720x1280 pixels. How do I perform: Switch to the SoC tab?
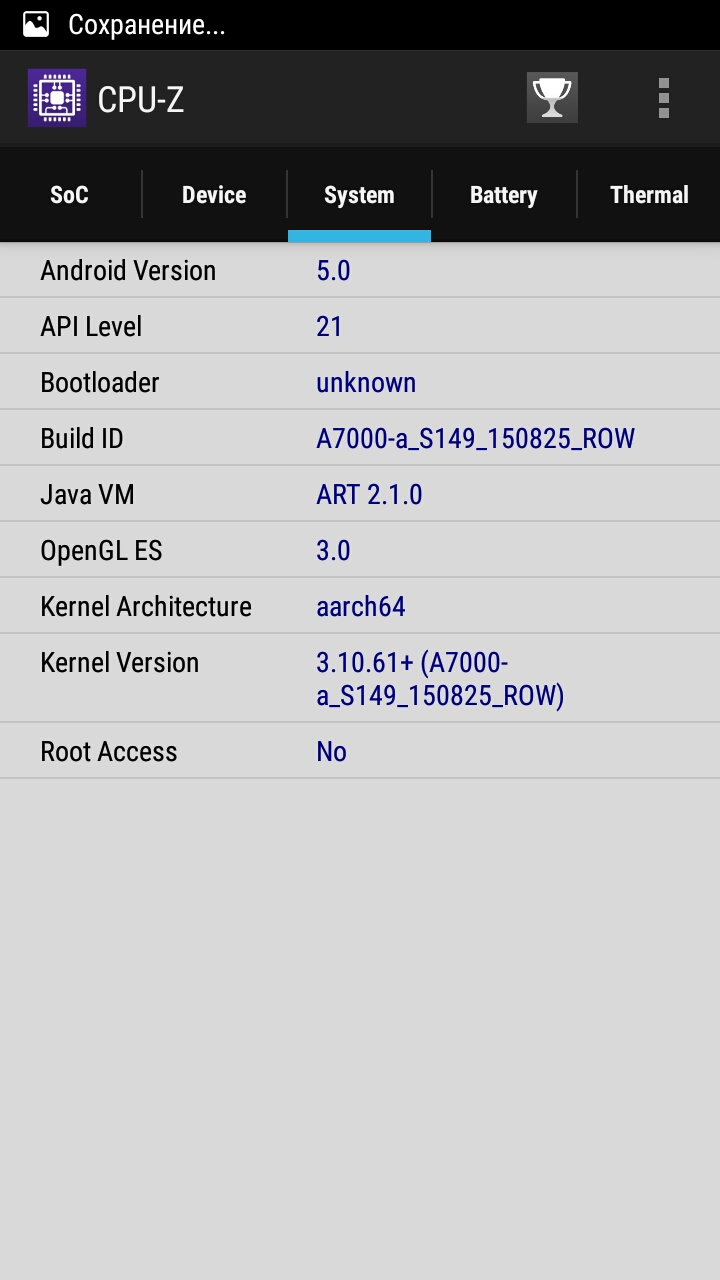69,195
